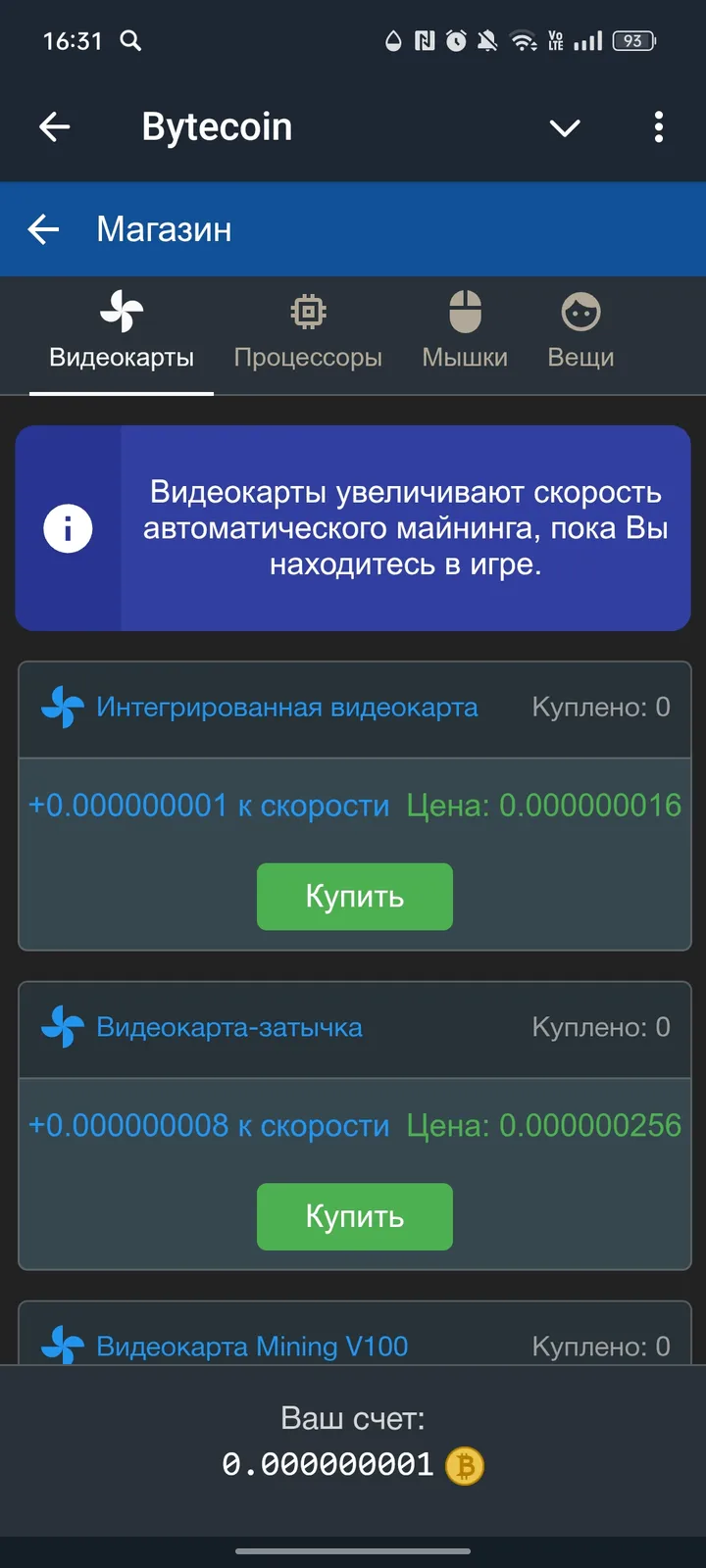Image resolution: width=706 pixels, height=1568 pixels.
Task: Click the fan icon next to Интегрированная видеокарта
Action: tap(61, 707)
